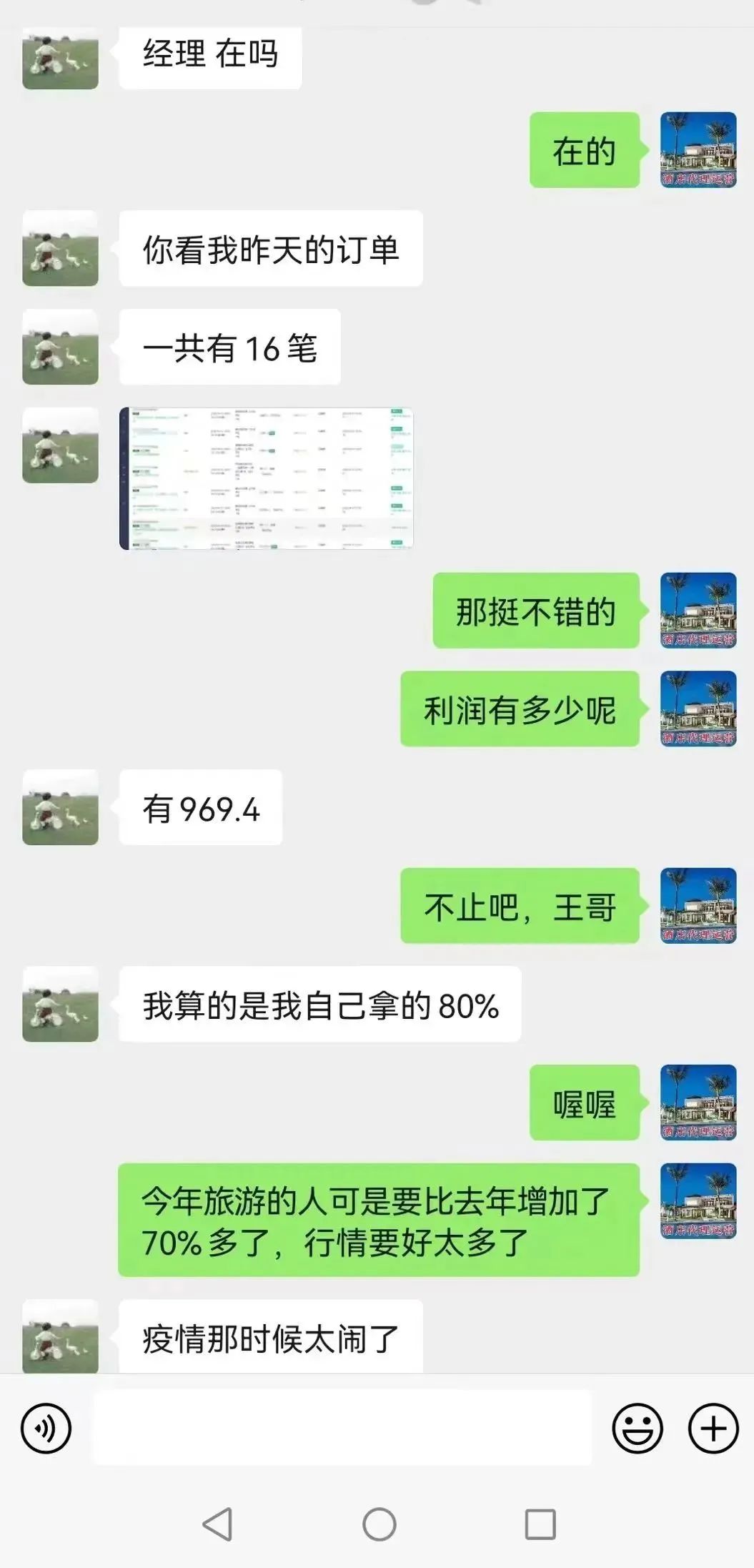Open the plus attachment menu
The height and width of the screenshot is (1568, 754).
[713, 1428]
